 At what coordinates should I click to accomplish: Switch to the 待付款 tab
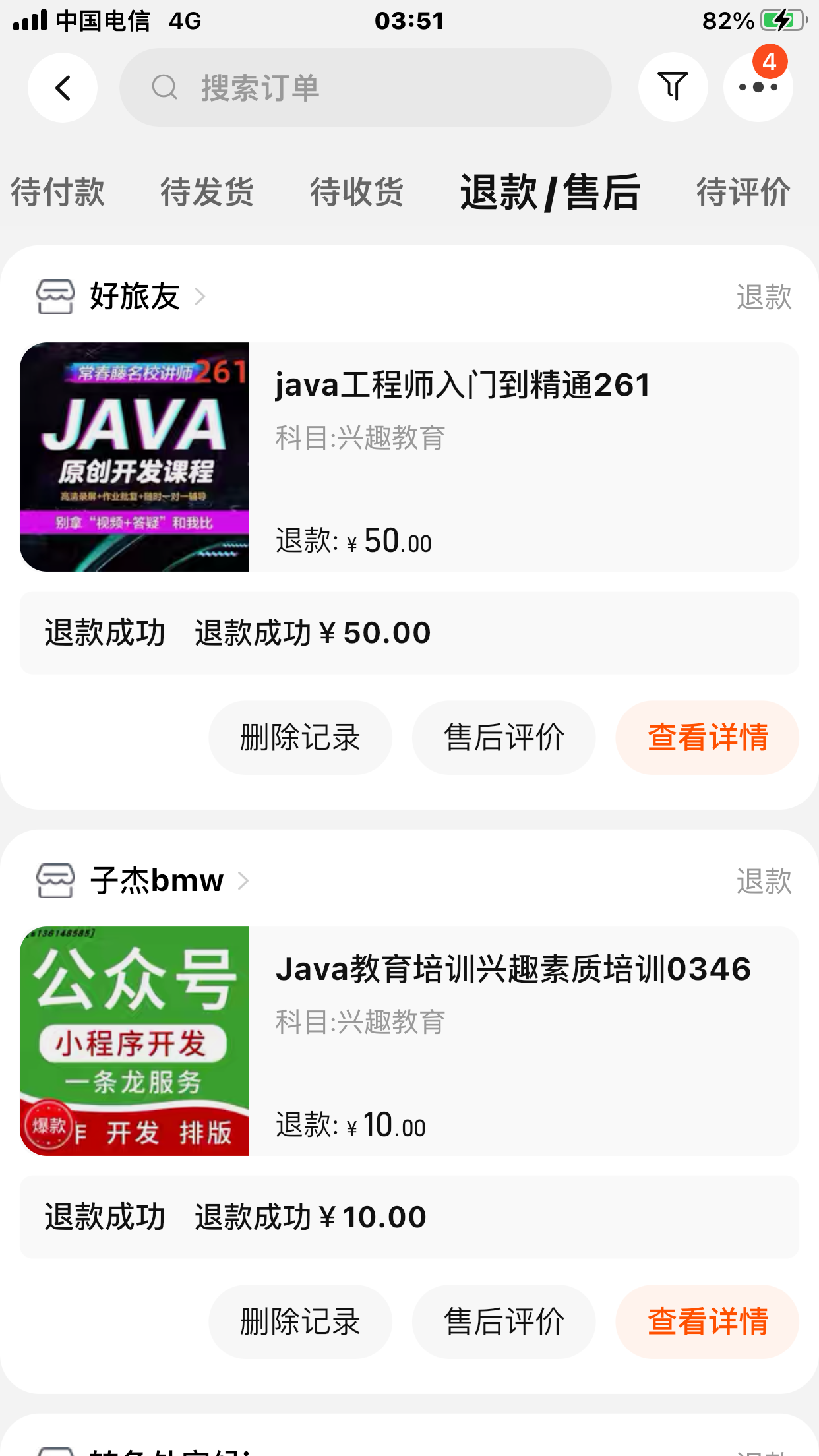[58, 193]
